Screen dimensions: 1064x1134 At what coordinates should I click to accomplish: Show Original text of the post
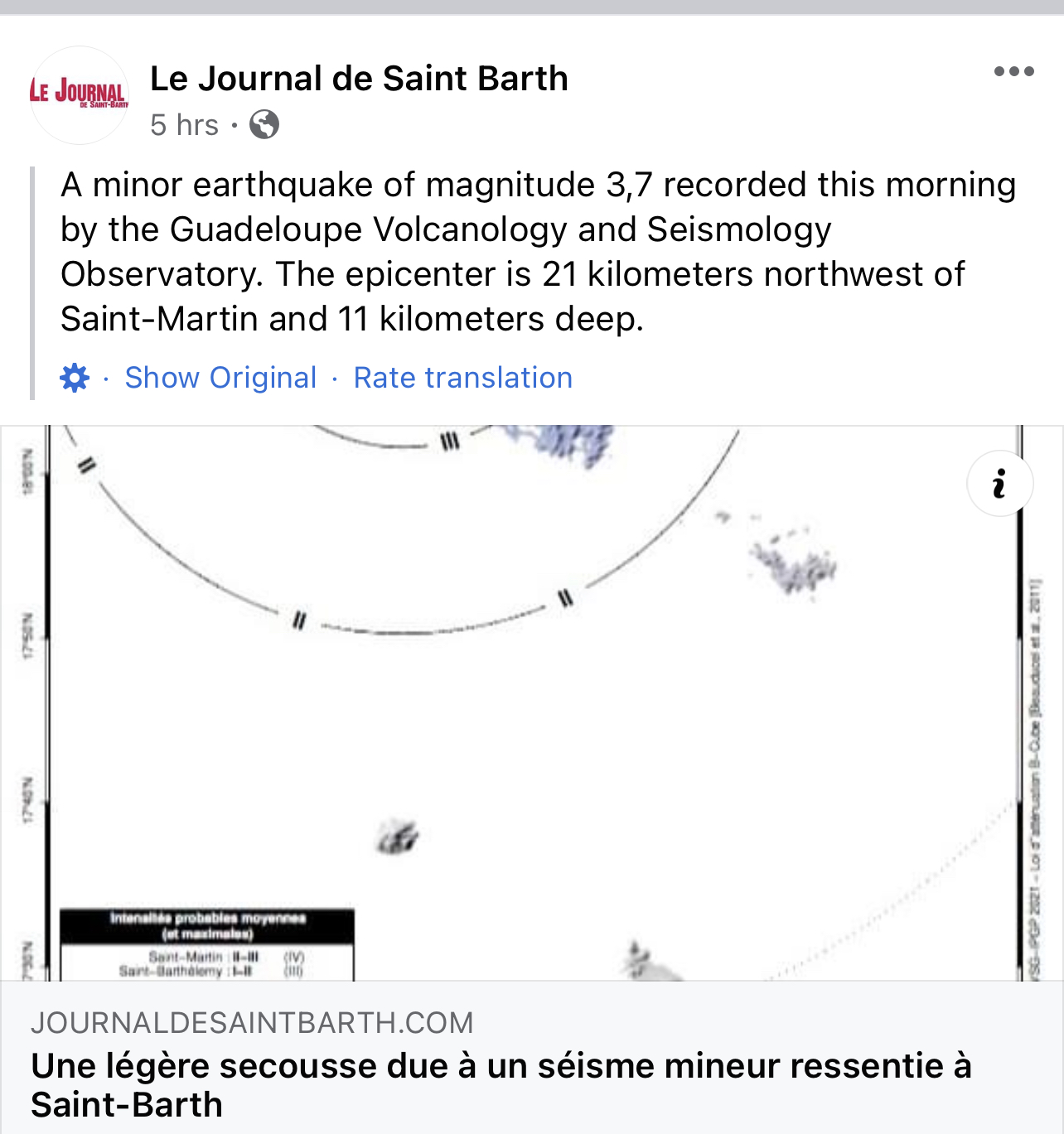(220, 378)
